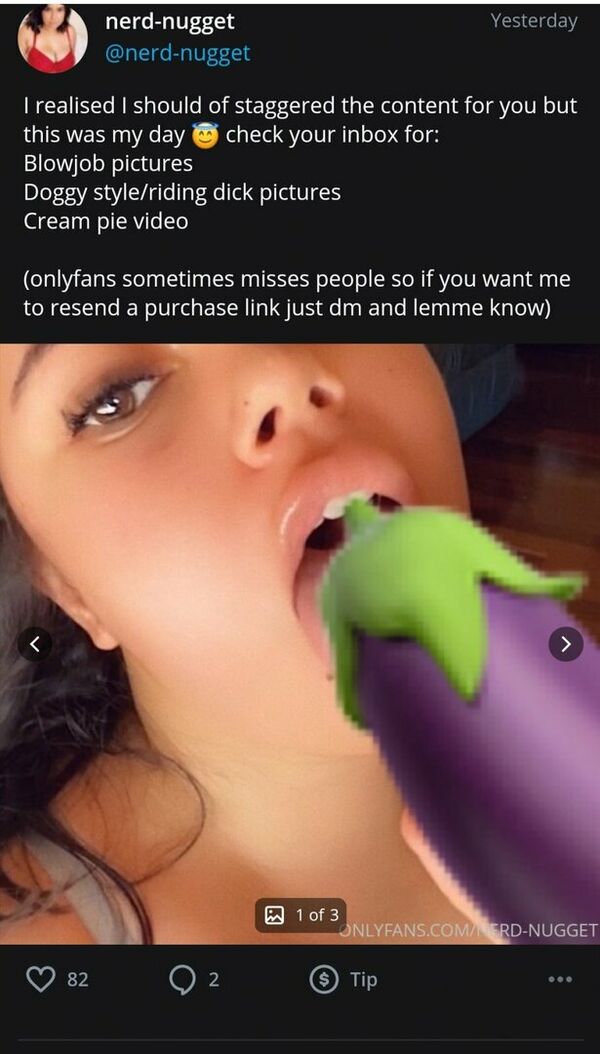Send a tip with the Tip button
This screenshot has height=1054, width=600.
(x=343, y=979)
